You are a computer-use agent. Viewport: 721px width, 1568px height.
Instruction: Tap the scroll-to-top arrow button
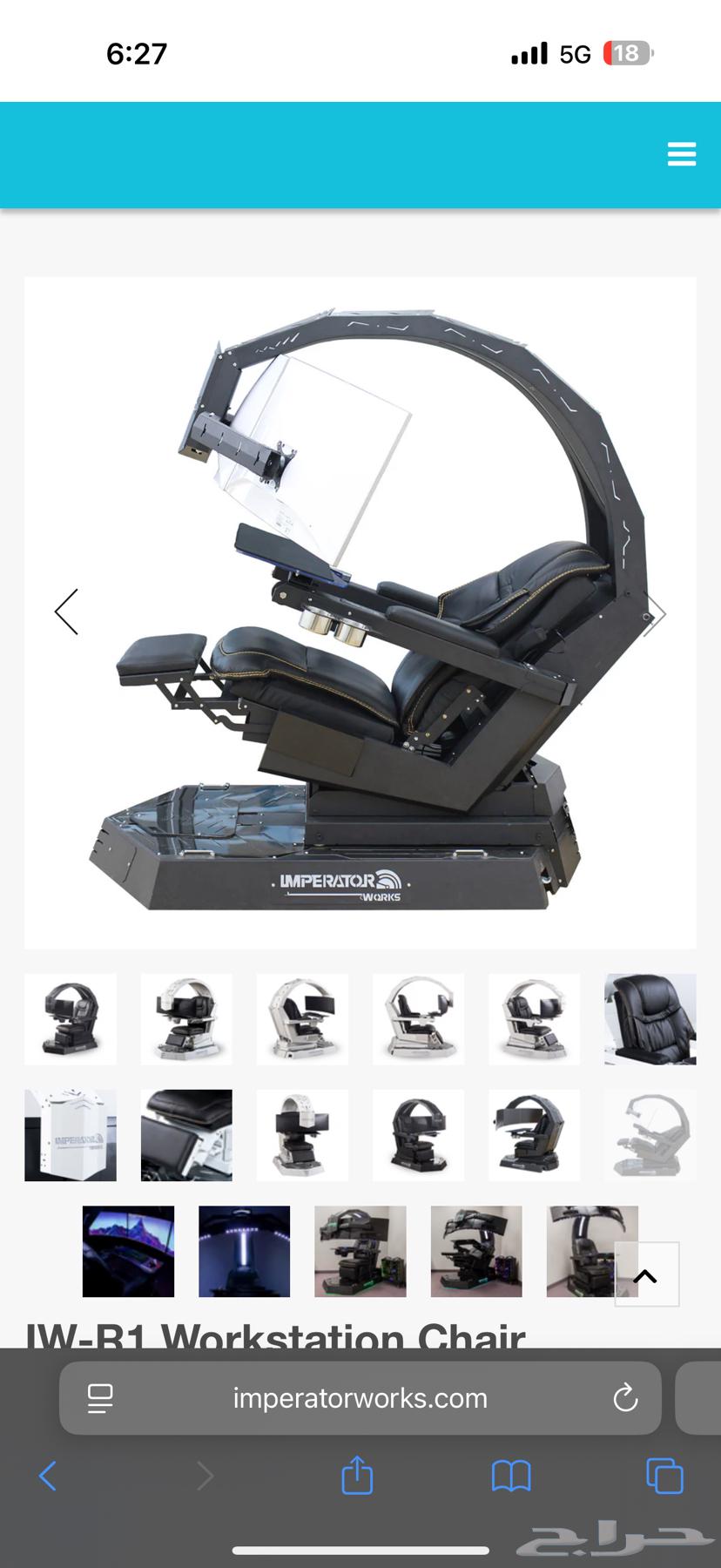pyautogui.click(x=646, y=1275)
